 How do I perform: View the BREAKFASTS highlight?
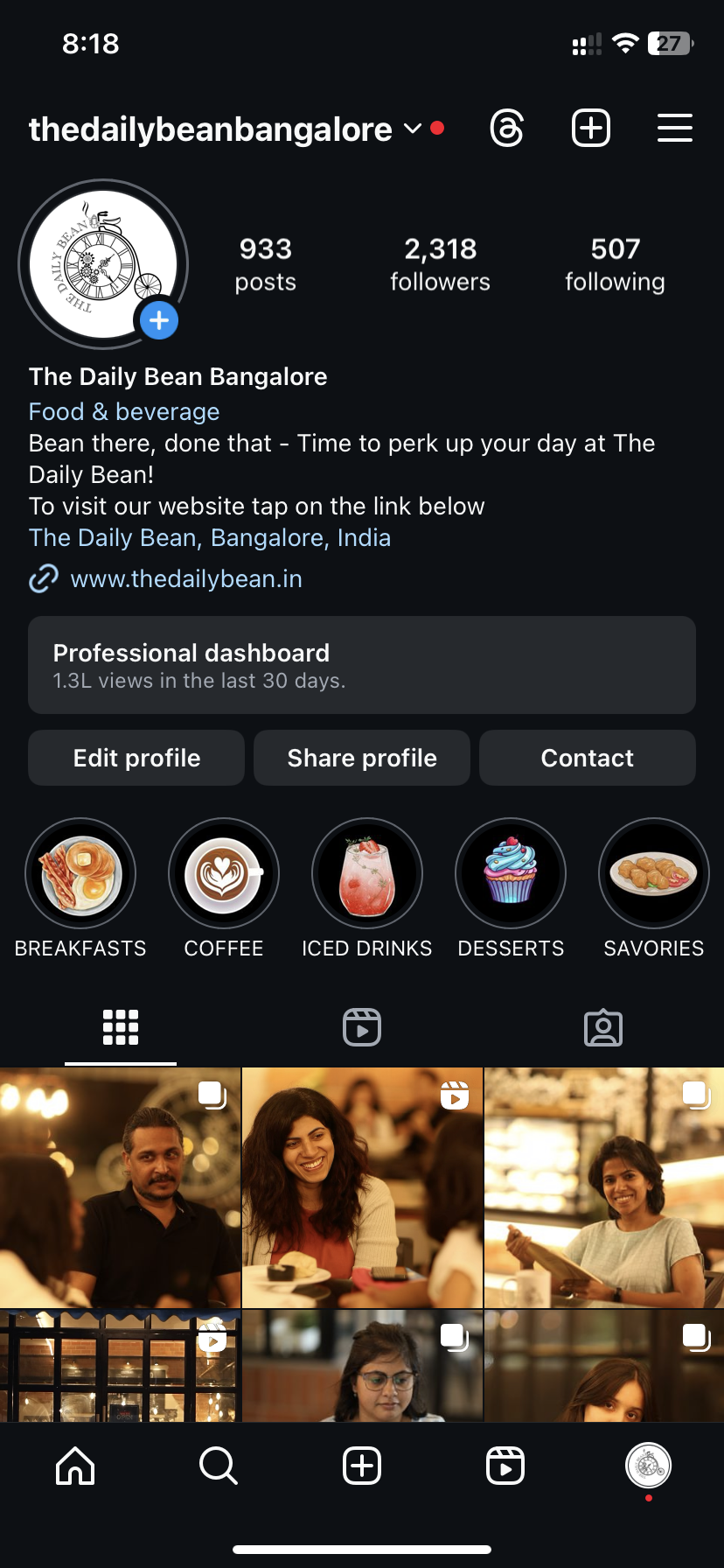click(x=80, y=873)
